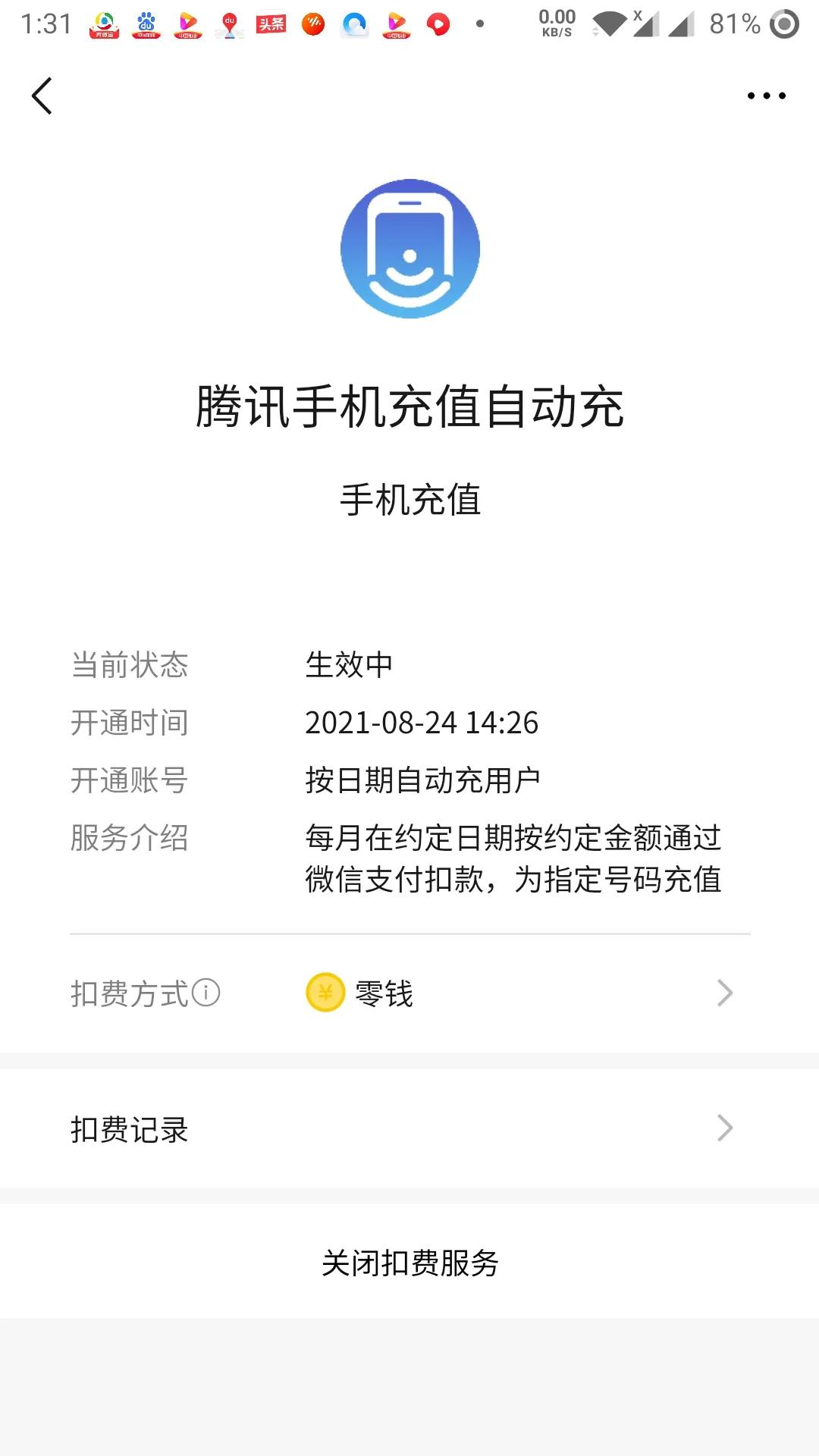Tap the yellow 零钱 coin icon

tap(325, 993)
